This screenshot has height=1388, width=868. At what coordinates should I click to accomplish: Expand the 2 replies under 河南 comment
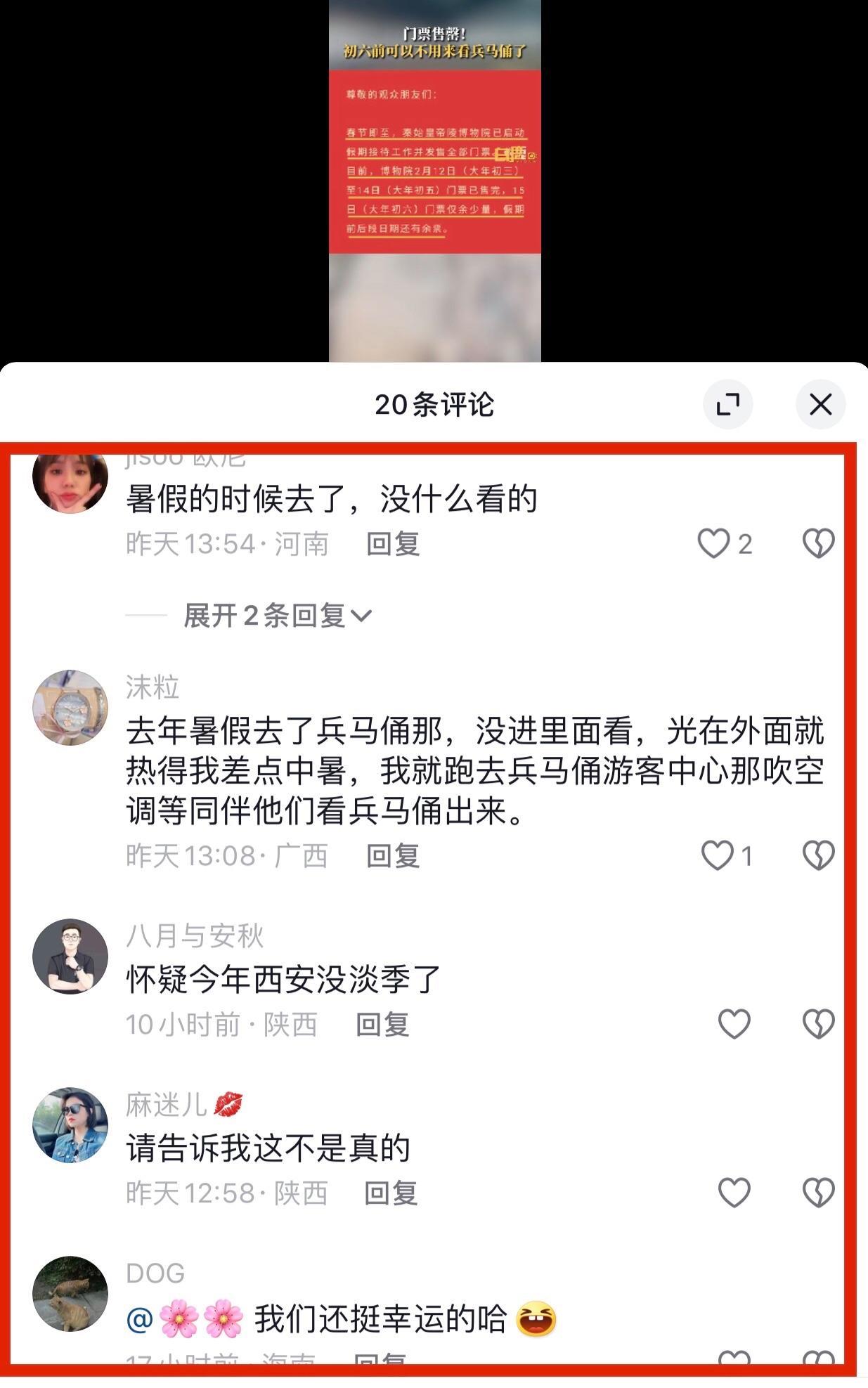click(x=277, y=616)
